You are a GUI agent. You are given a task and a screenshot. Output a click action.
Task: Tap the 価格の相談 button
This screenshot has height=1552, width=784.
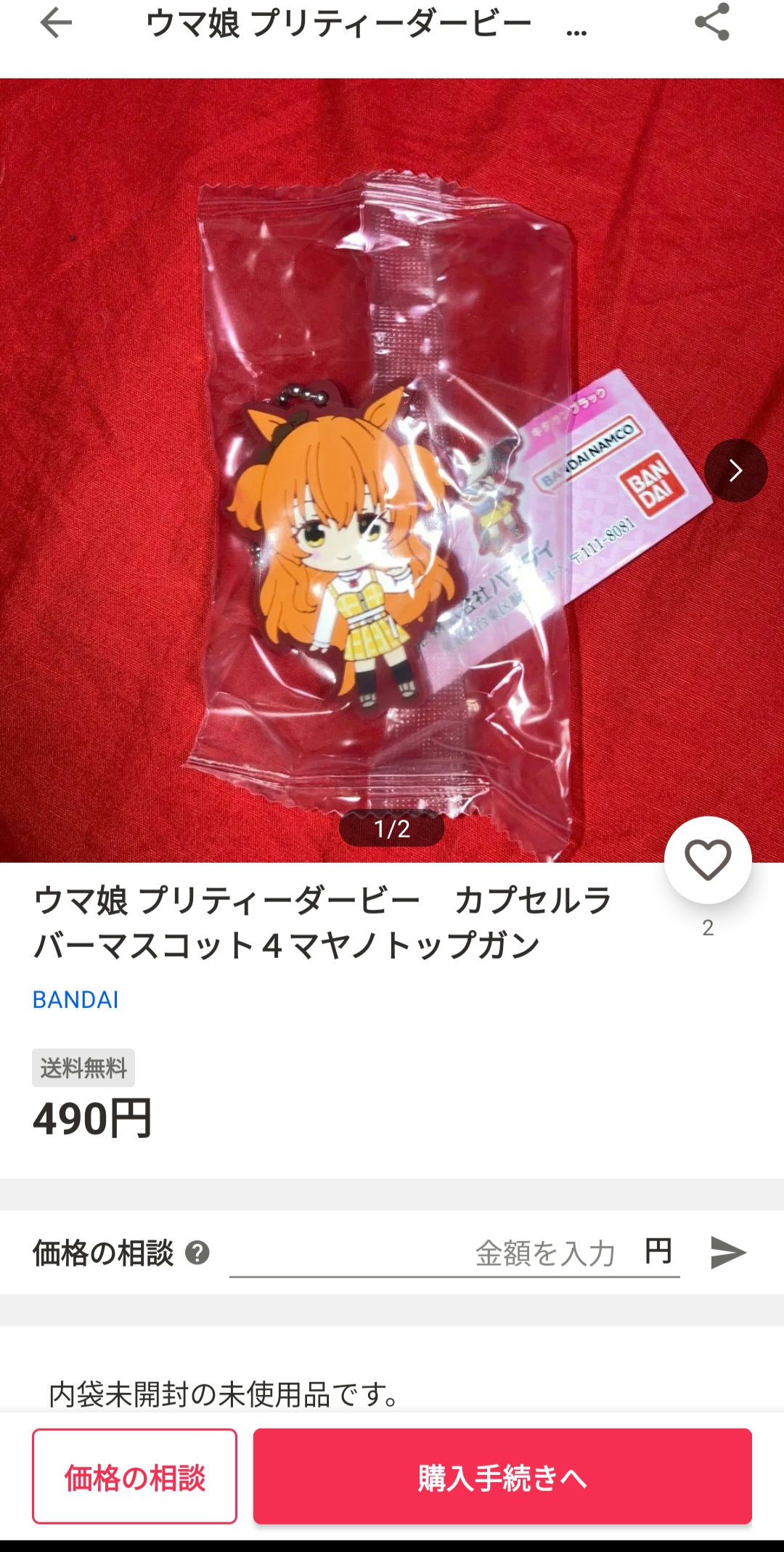(x=134, y=1476)
